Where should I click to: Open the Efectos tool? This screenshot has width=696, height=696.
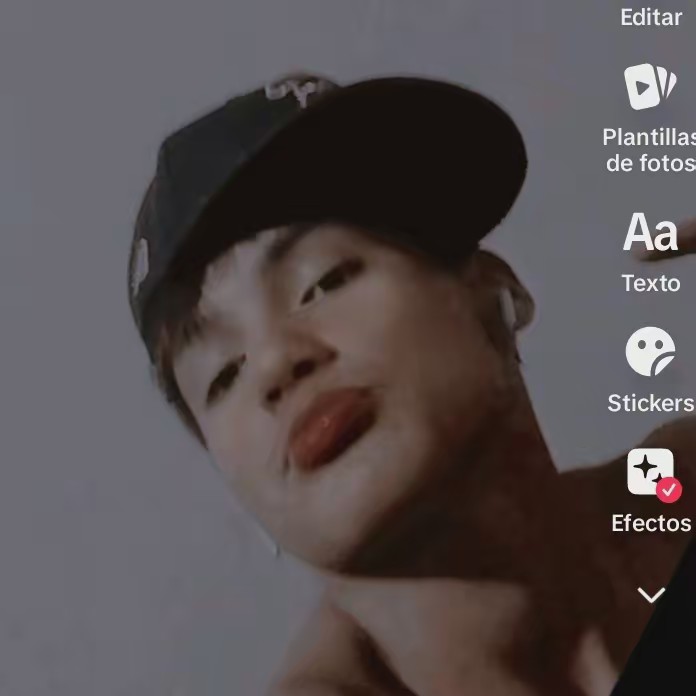click(x=651, y=474)
